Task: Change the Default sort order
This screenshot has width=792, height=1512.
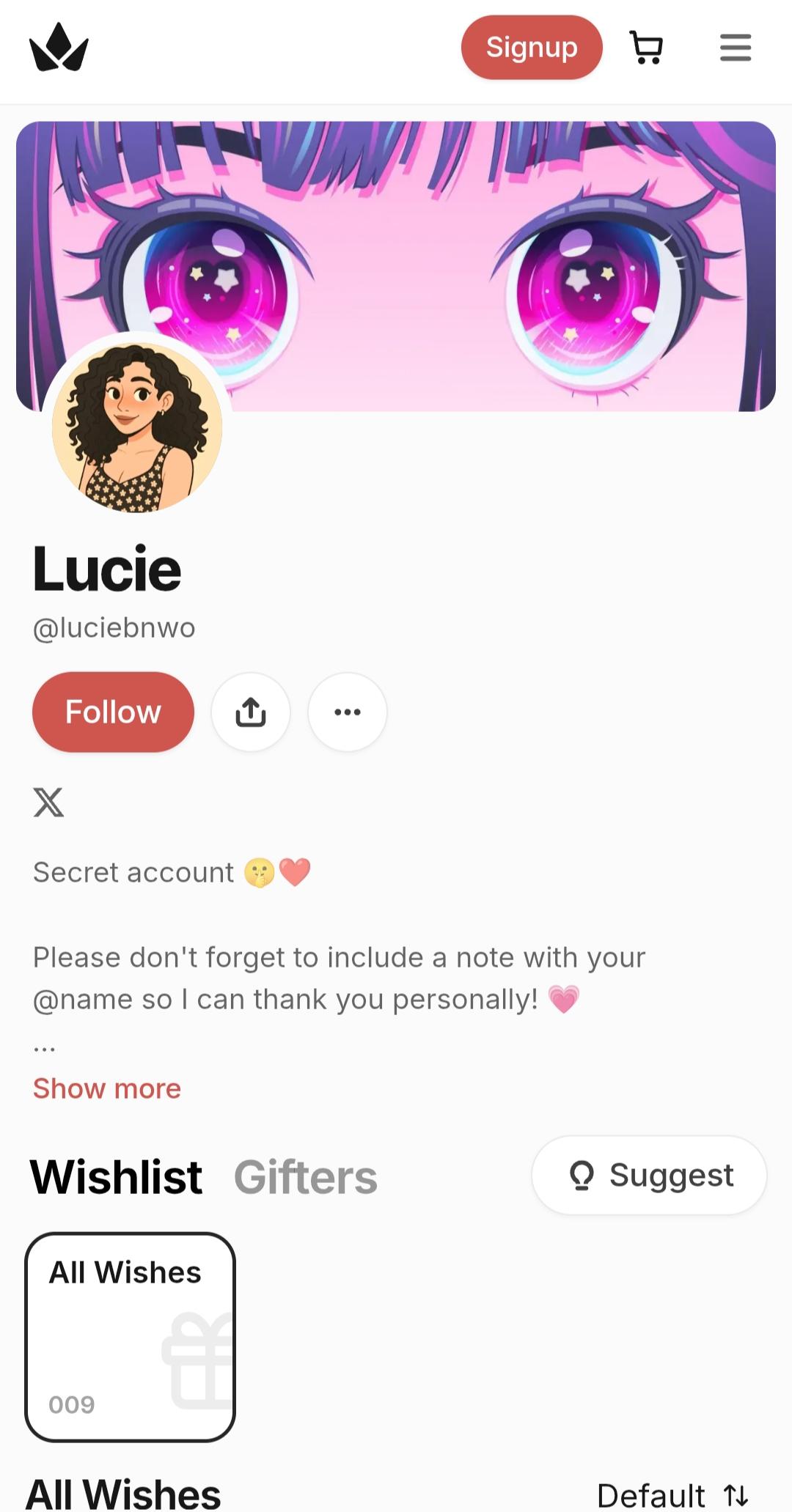Action: tap(672, 1495)
